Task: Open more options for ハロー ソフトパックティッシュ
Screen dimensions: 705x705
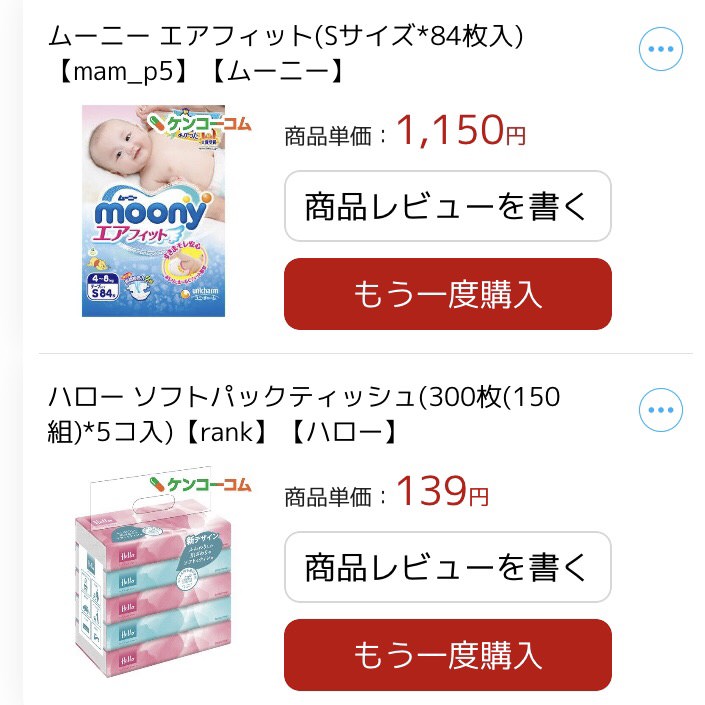Action: pos(660,409)
